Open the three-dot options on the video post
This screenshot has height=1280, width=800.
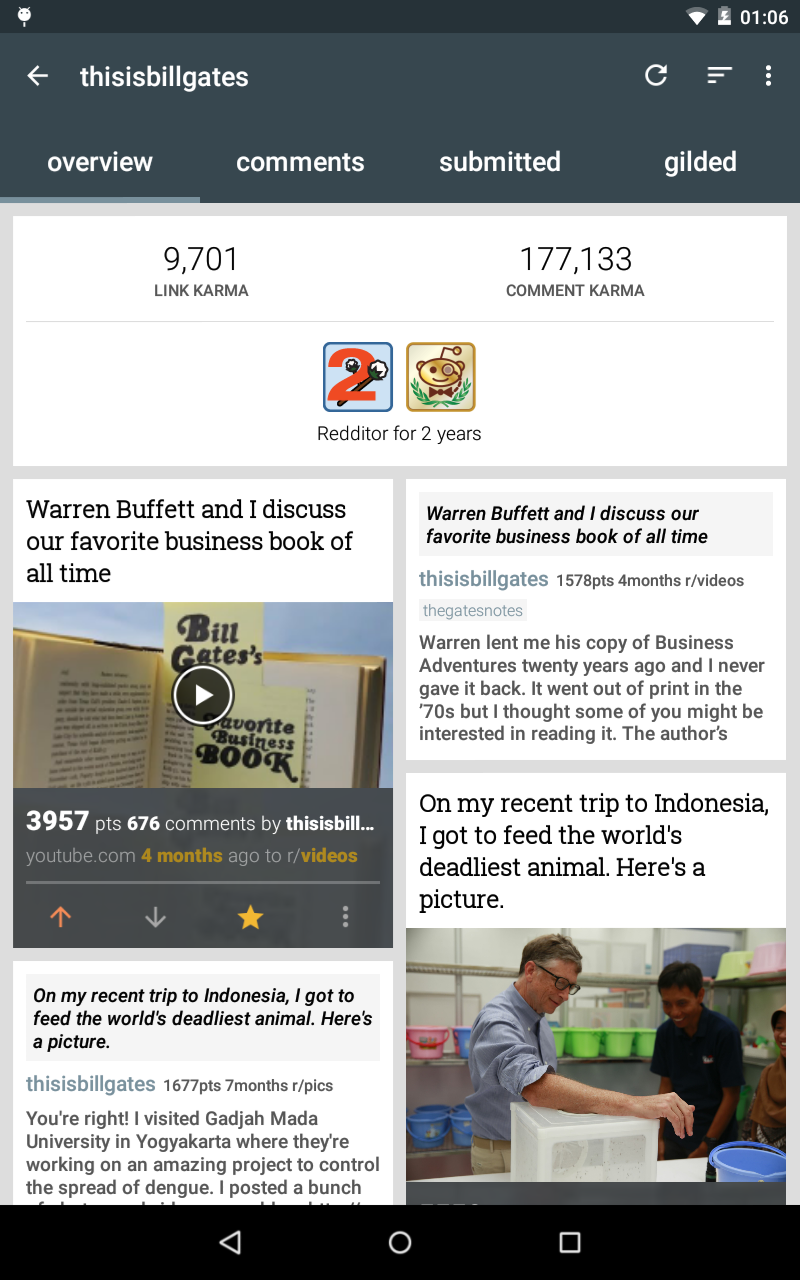click(345, 916)
